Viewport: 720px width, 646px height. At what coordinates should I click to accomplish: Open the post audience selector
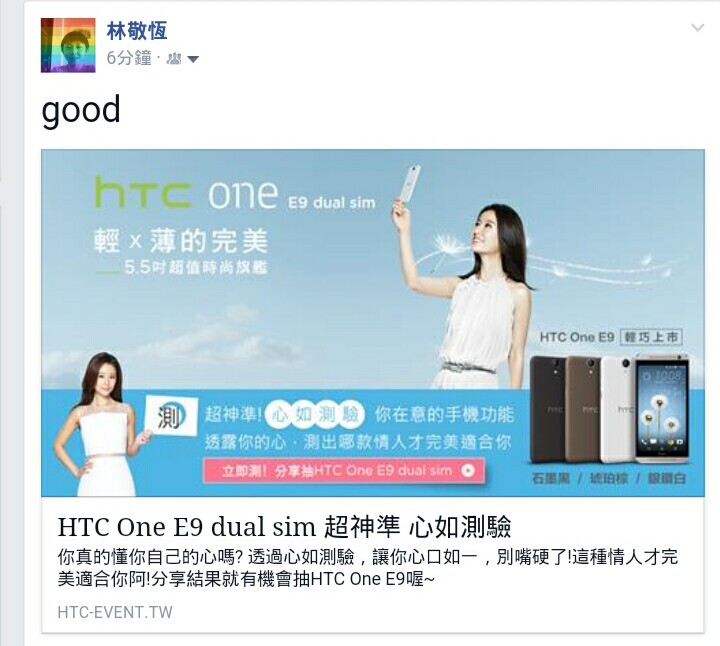(182, 59)
